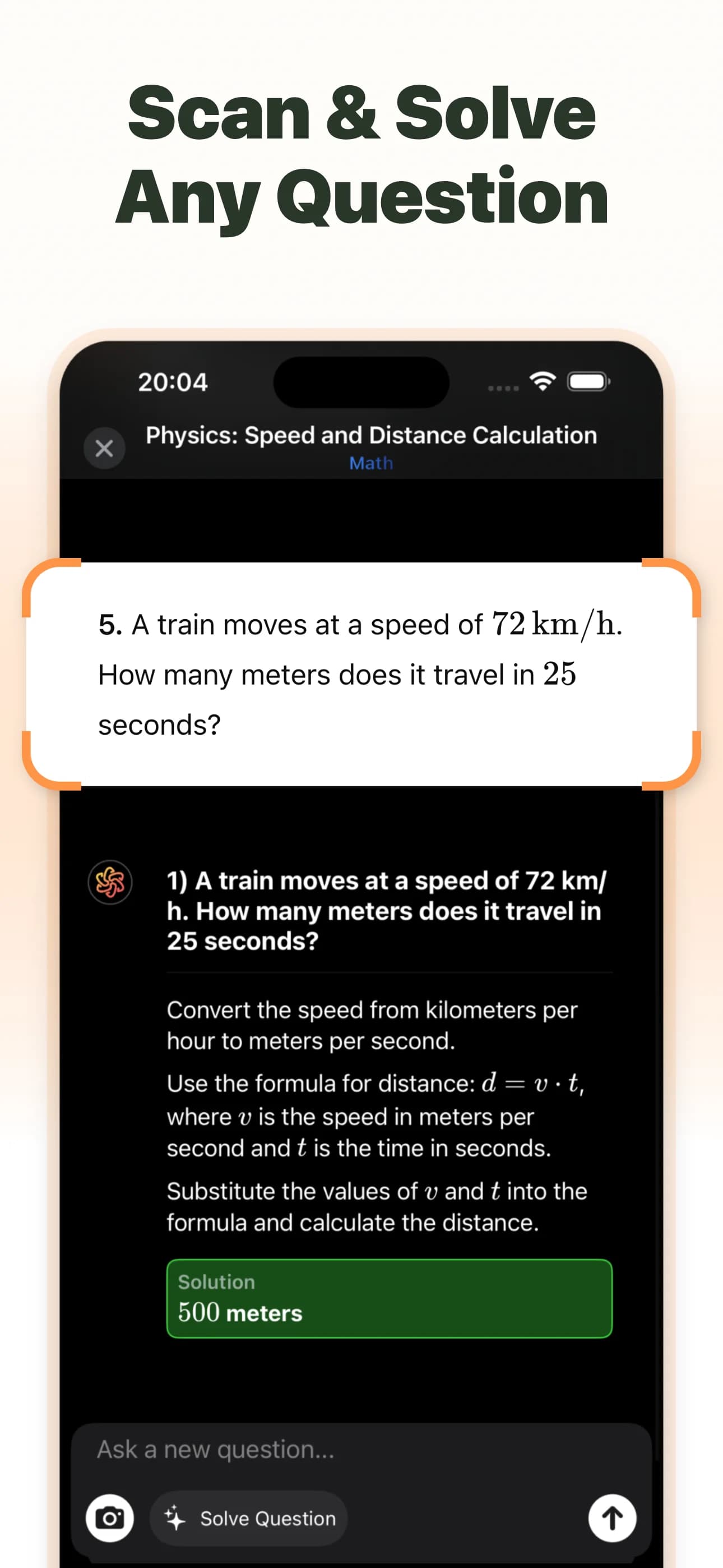This screenshot has height=1568, width=723.
Task: Tap the AI assistant logo next to the answer
Action: [x=112, y=883]
